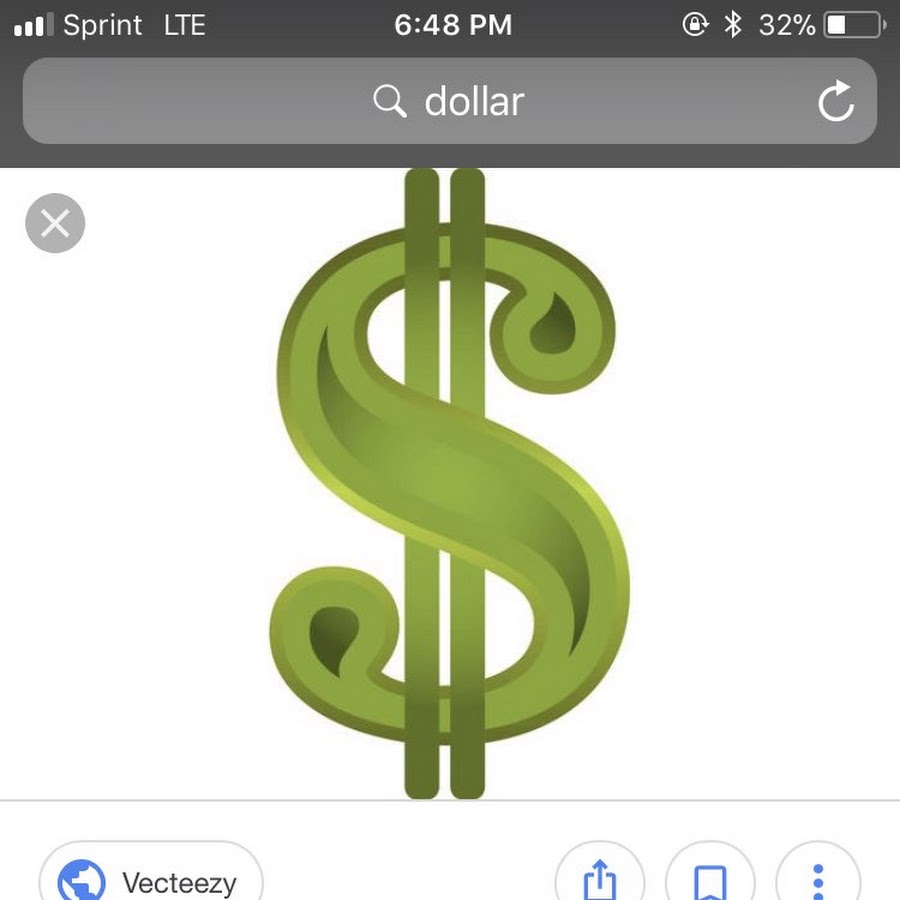Bookmark this image to a collection
Screen dimensions: 900x900
(x=709, y=878)
